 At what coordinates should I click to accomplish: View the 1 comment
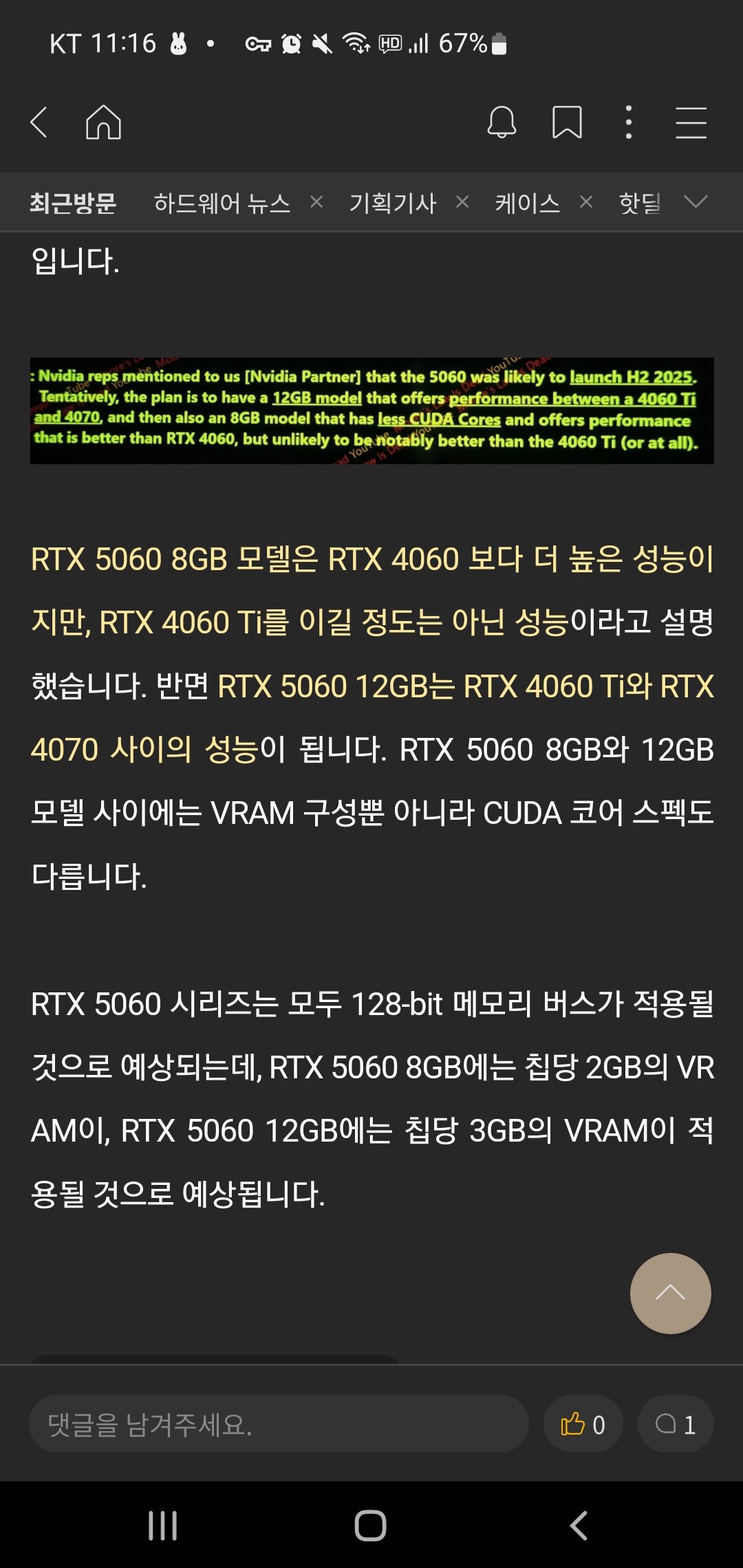click(x=675, y=1424)
